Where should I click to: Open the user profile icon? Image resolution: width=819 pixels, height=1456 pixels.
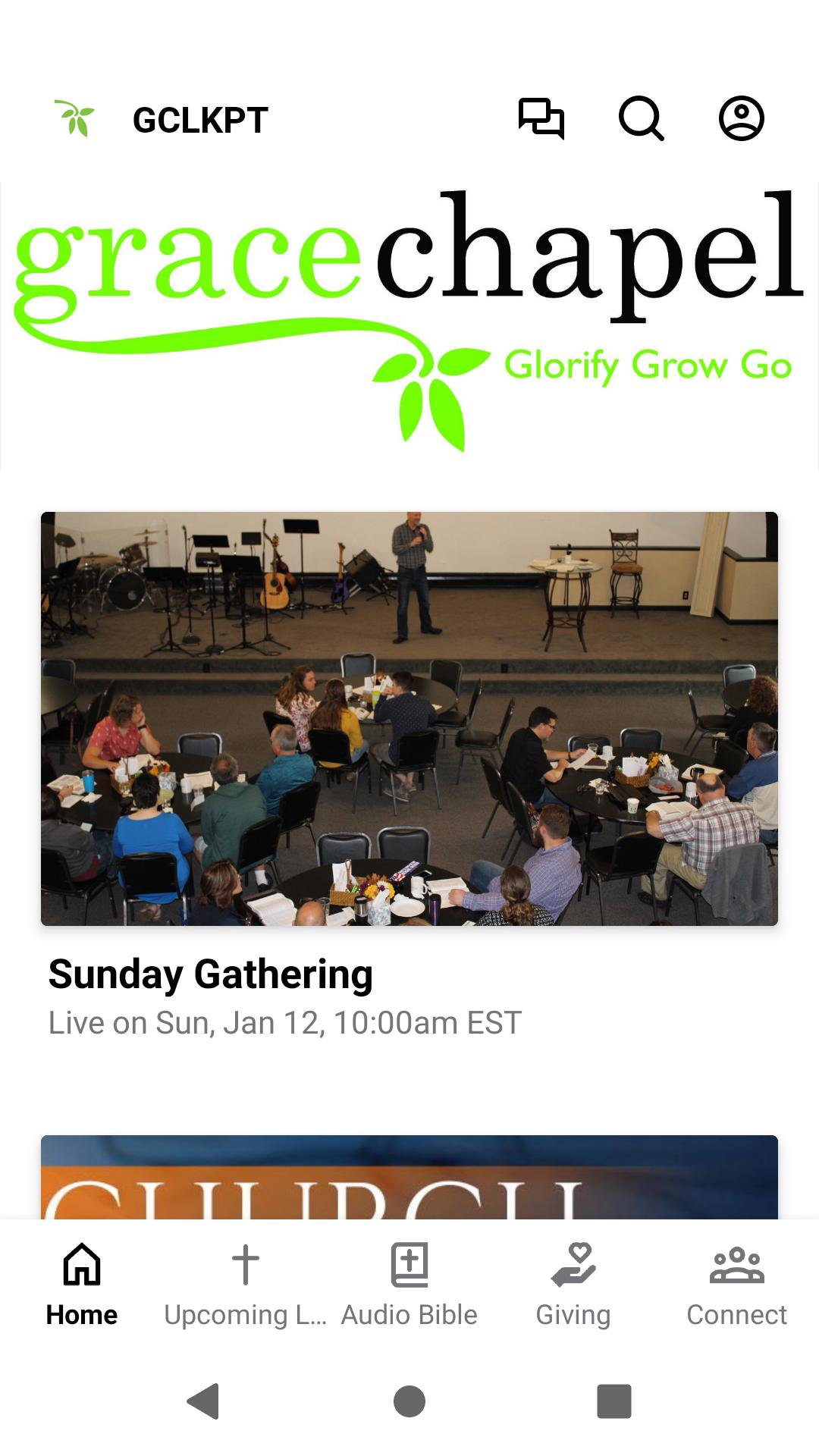[x=741, y=119]
